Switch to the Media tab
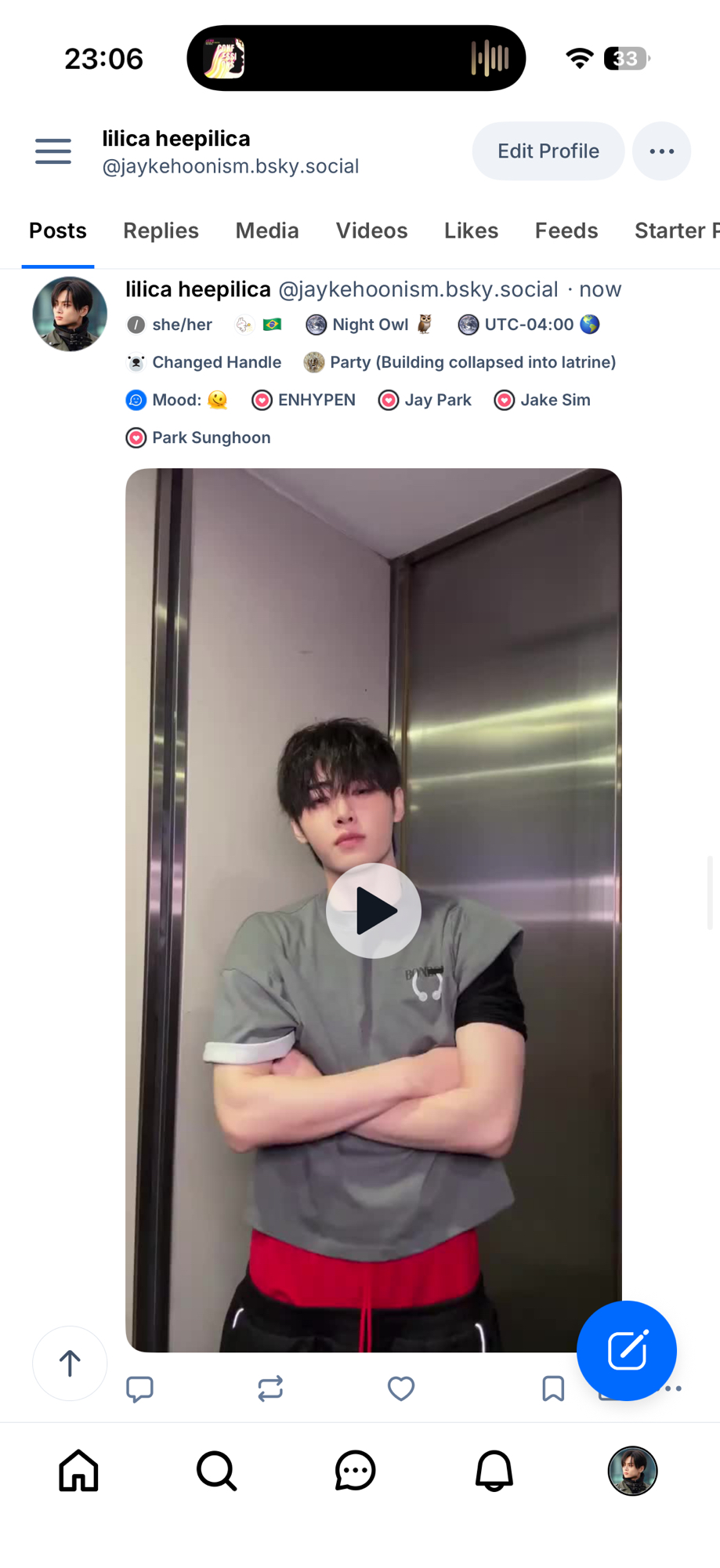The width and height of the screenshot is (720, 1568). pos(267,230)
